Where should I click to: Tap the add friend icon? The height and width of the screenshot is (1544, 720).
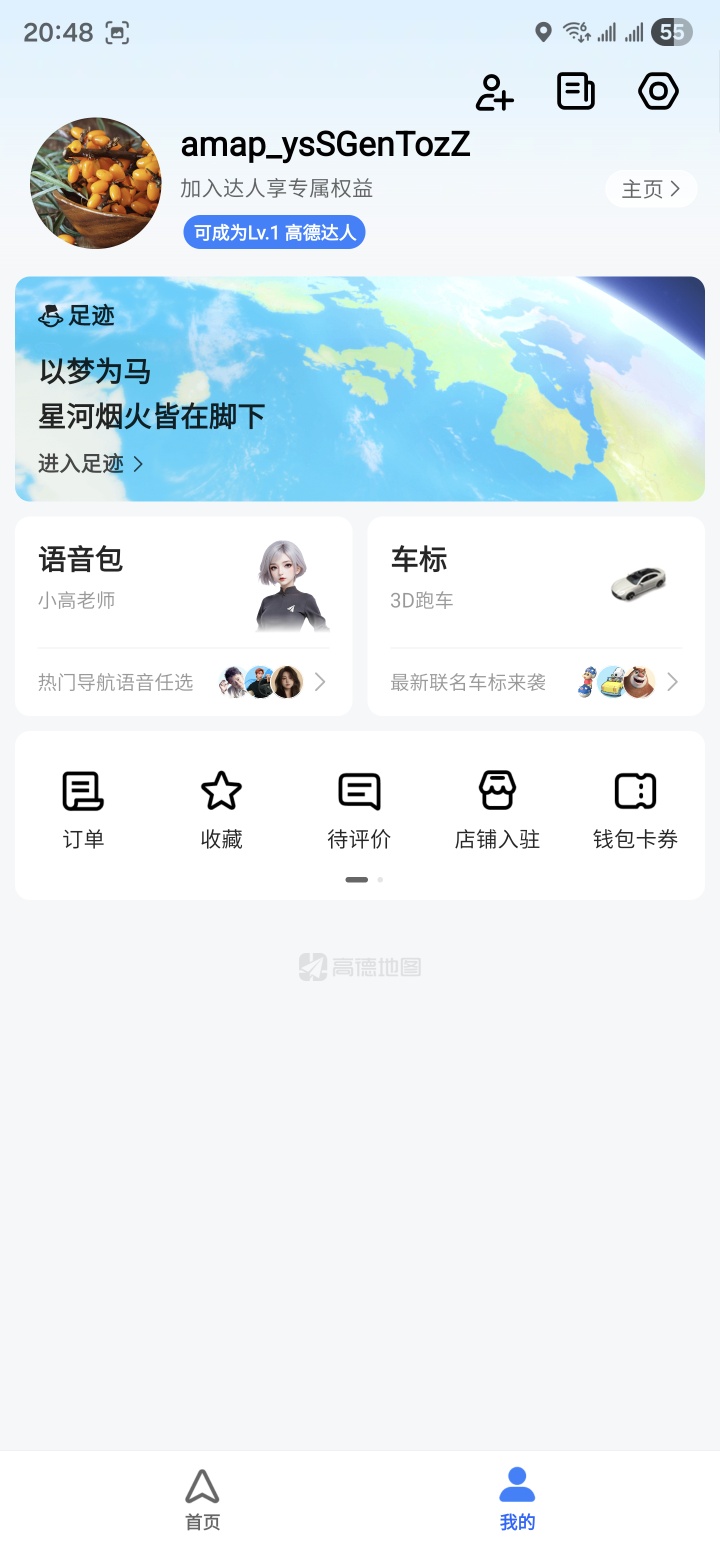pyautogui.click(x=494, y=92)
